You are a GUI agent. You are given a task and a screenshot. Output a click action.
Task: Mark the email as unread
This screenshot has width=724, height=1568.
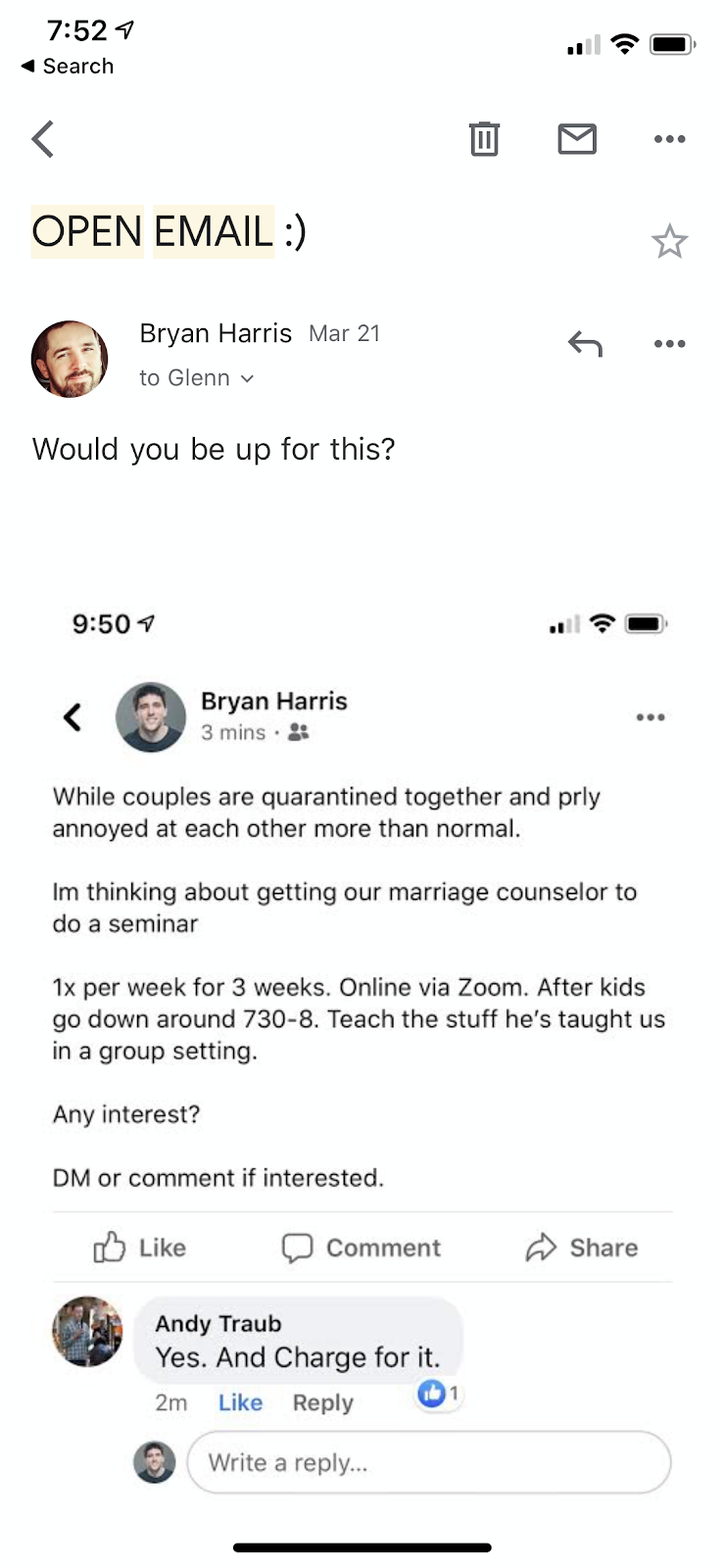(577, 139)
